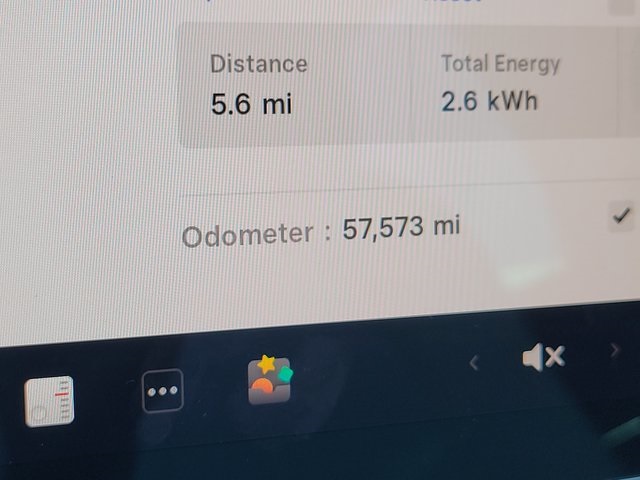Tap the muted speaker volume icon
This screenshot has width=640, height=480.
[x=543, y=357]
